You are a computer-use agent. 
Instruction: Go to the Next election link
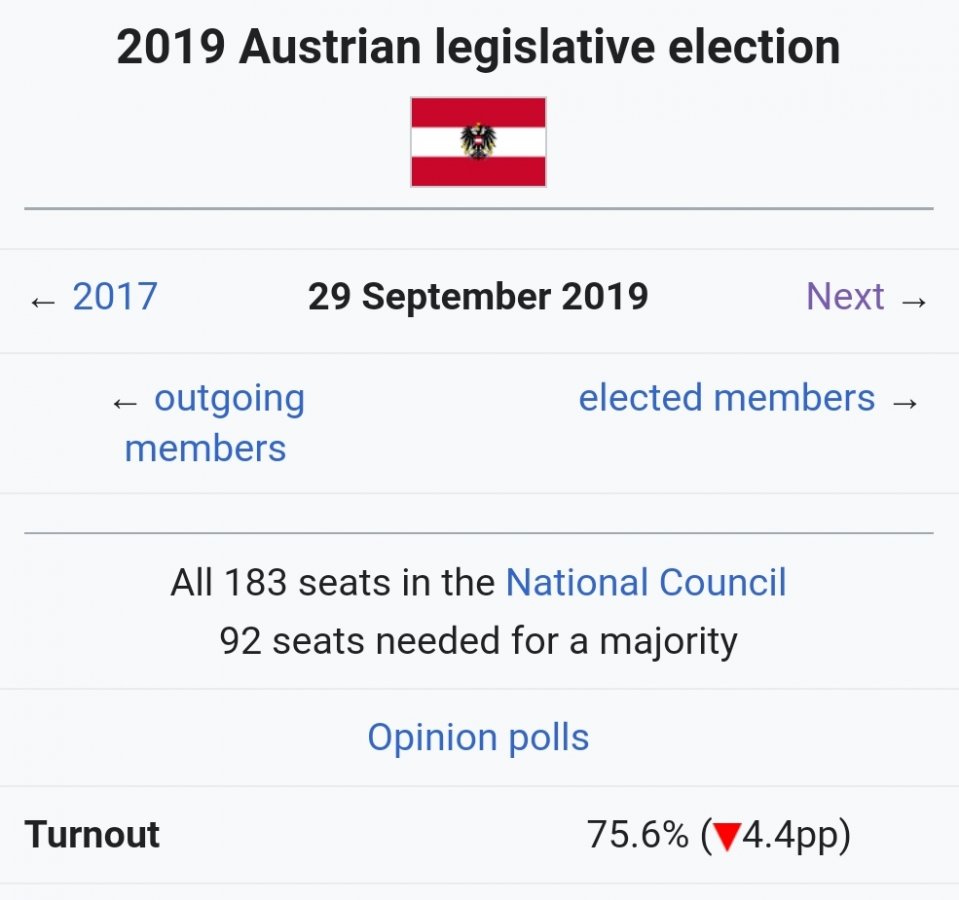click(845, 297)
